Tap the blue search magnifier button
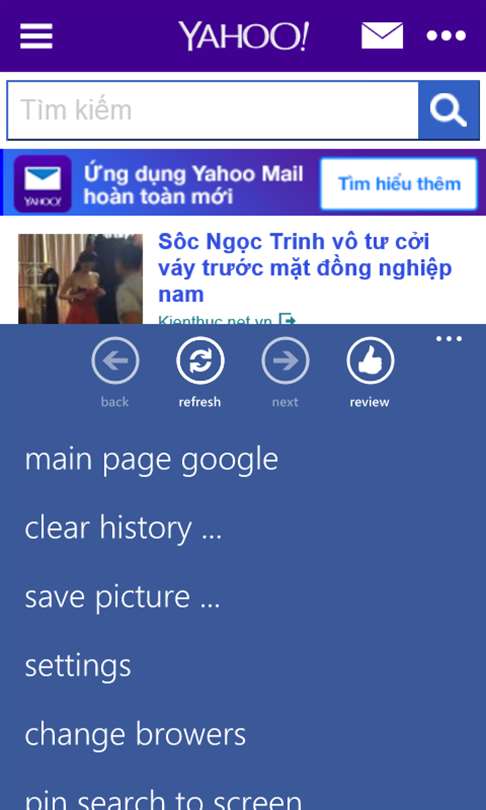The width and height of the screenshot is (486, 810). tap(449, 110)
